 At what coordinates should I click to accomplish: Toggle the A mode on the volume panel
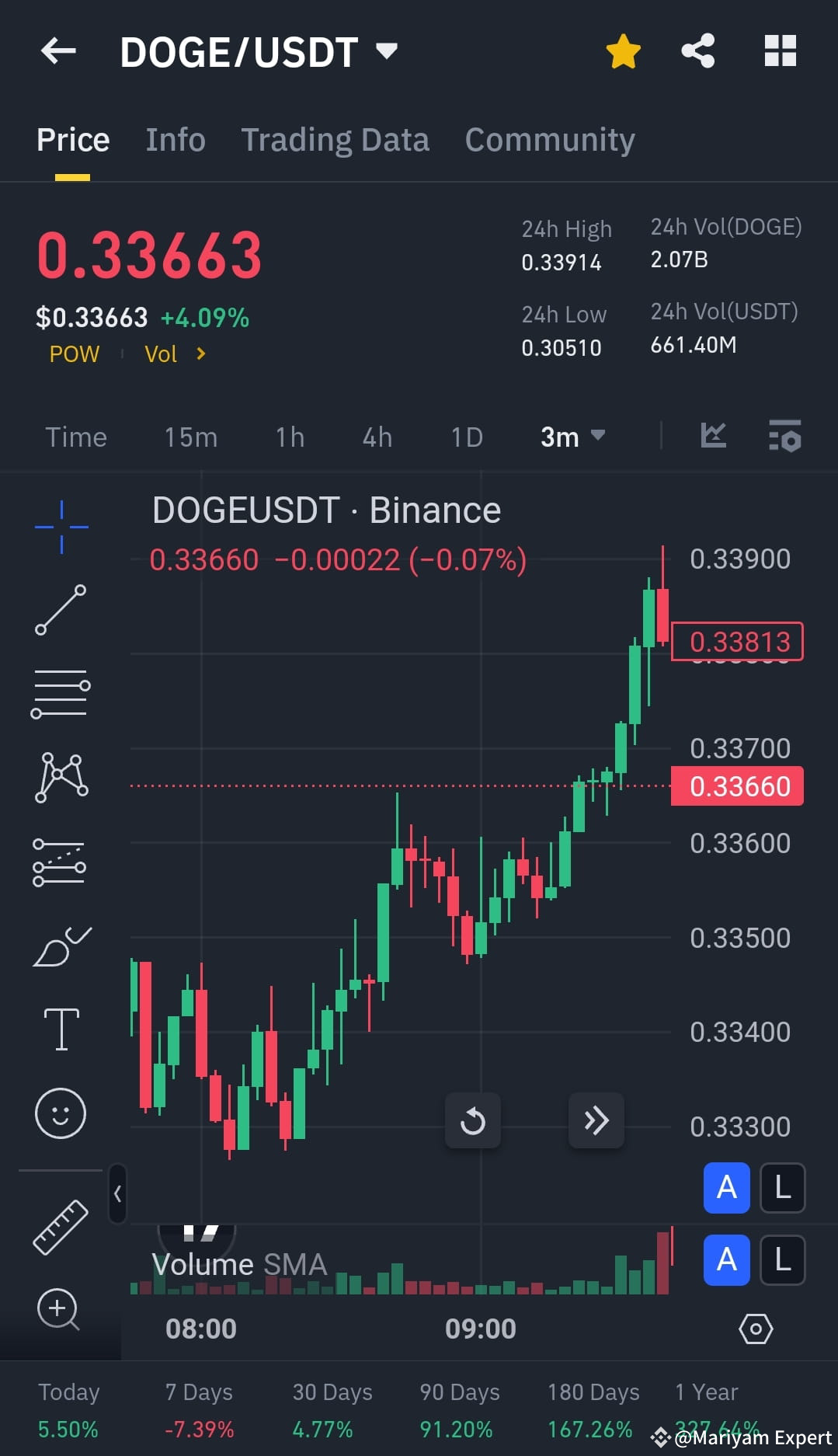coord(725,1260)
